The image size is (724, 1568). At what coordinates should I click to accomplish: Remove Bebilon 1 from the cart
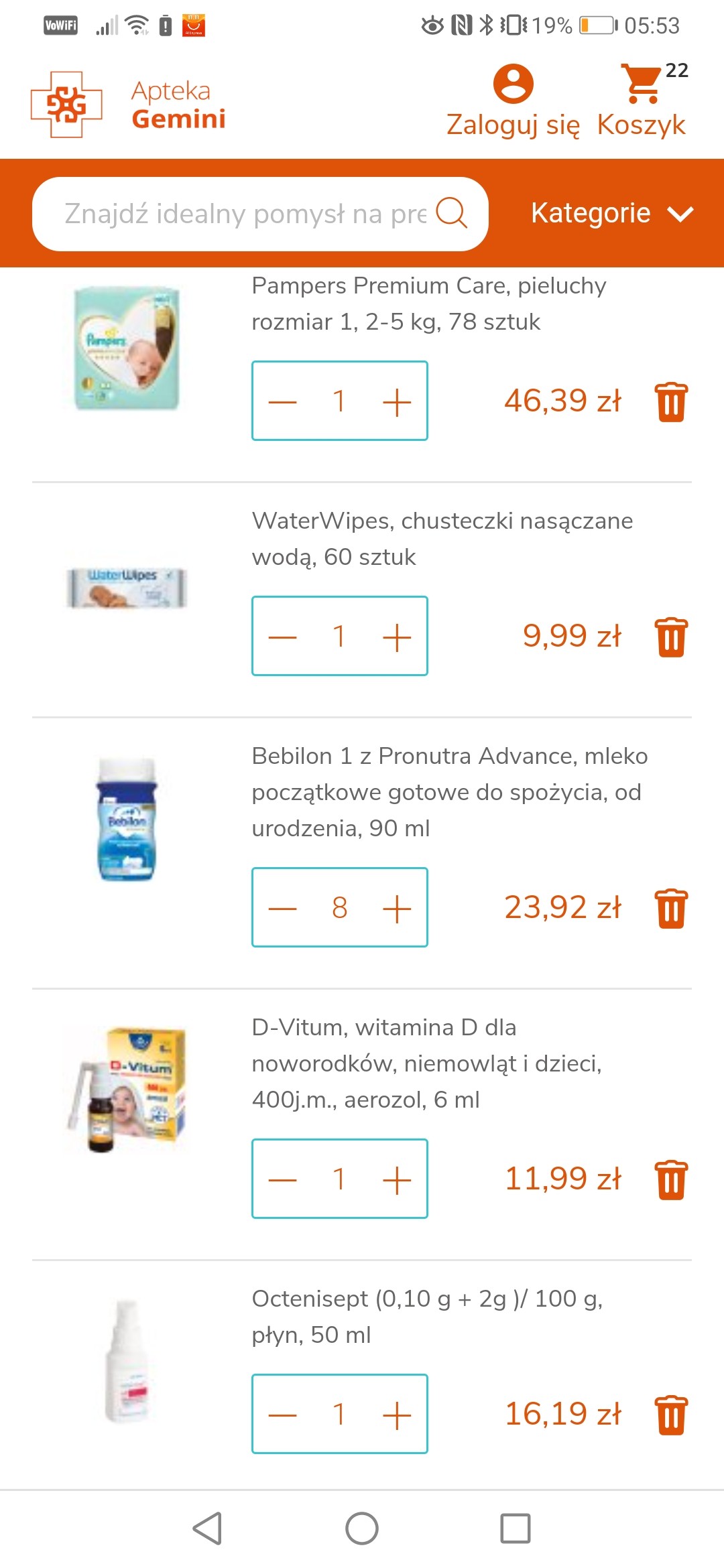(x=671, y=909)
